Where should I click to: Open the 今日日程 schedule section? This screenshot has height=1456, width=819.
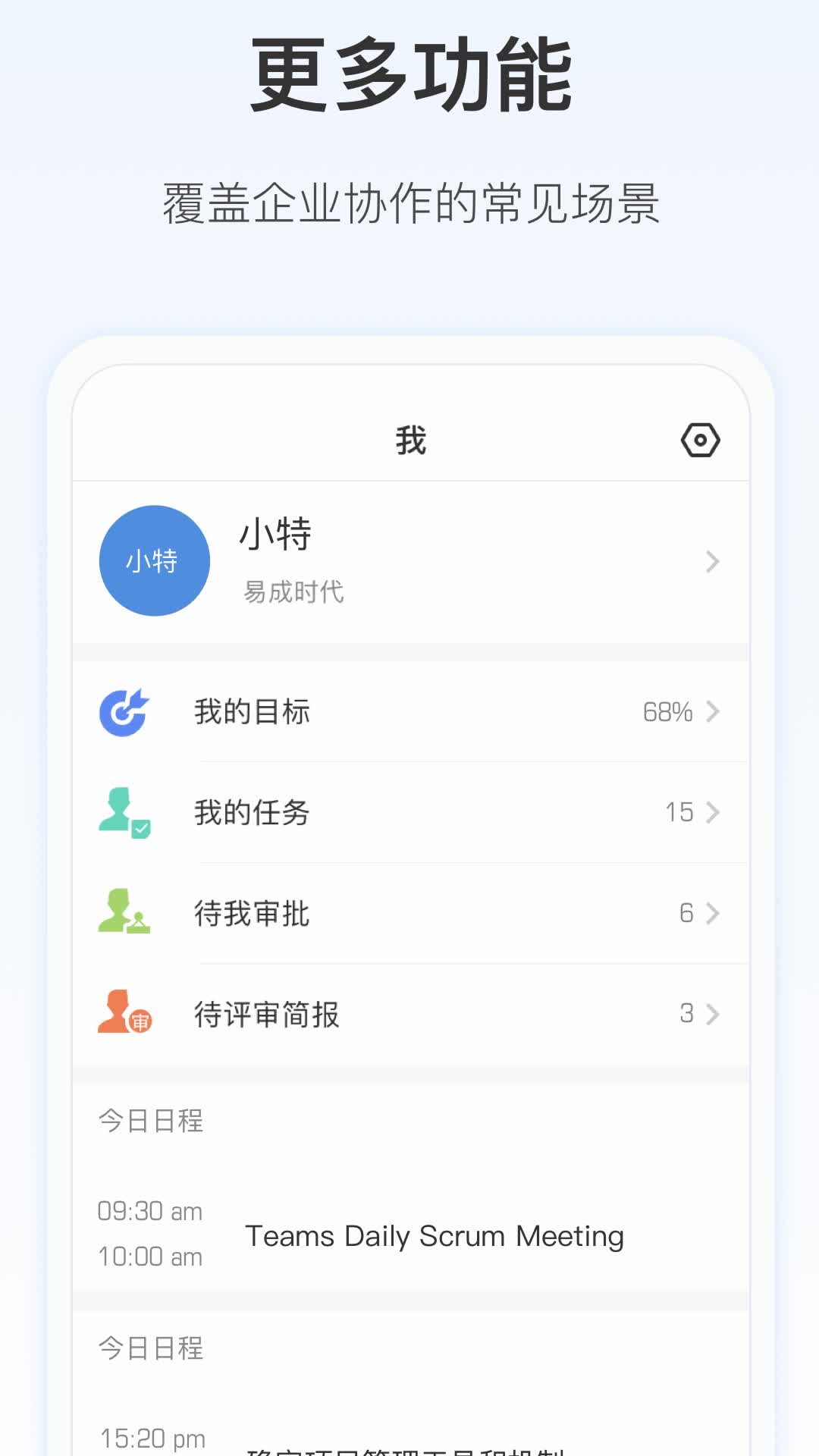click(x=151, y=1119)
